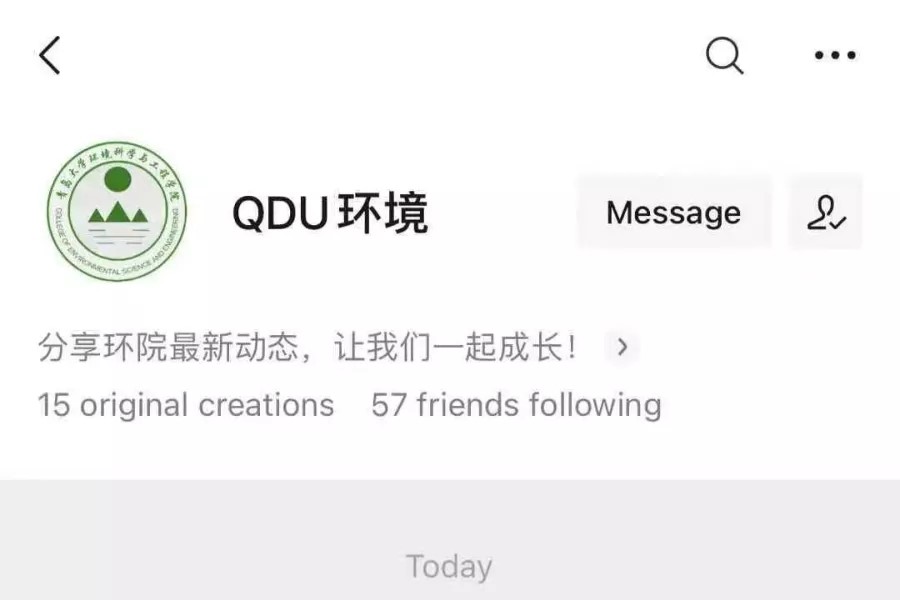This screenshot has width=900, height=600.
Task: Expand the account description chevron
Action: [x=622, y=347]
